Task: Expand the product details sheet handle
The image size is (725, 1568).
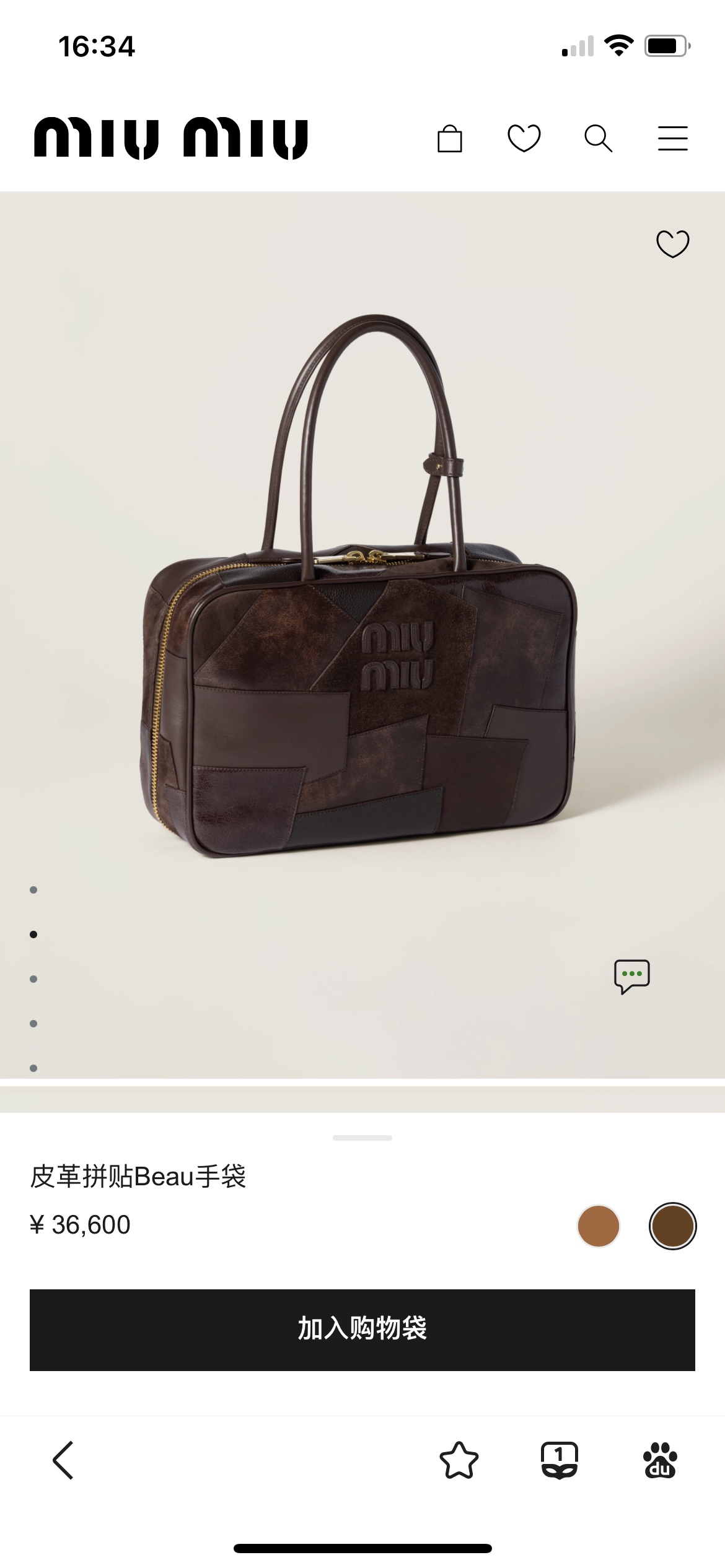Action: click(x=362, y=1138)
